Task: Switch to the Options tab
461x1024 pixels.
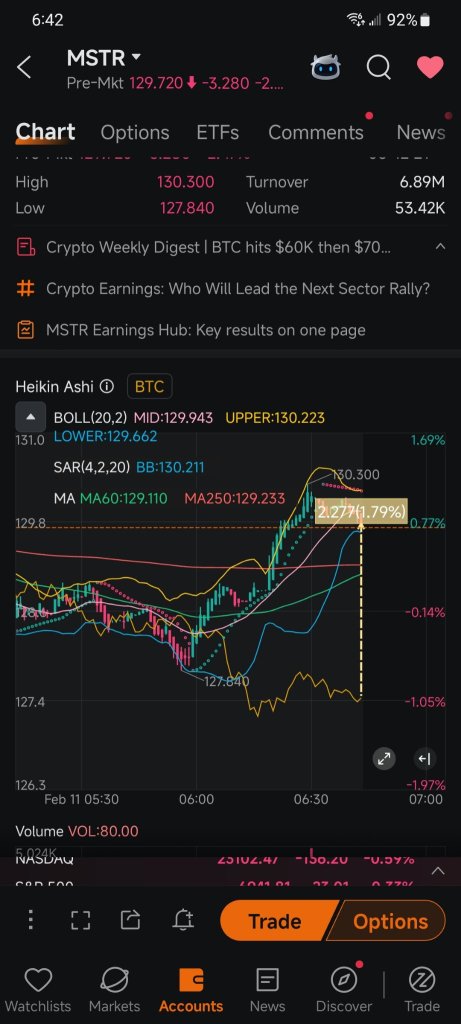Action: [x=135, y=133]
